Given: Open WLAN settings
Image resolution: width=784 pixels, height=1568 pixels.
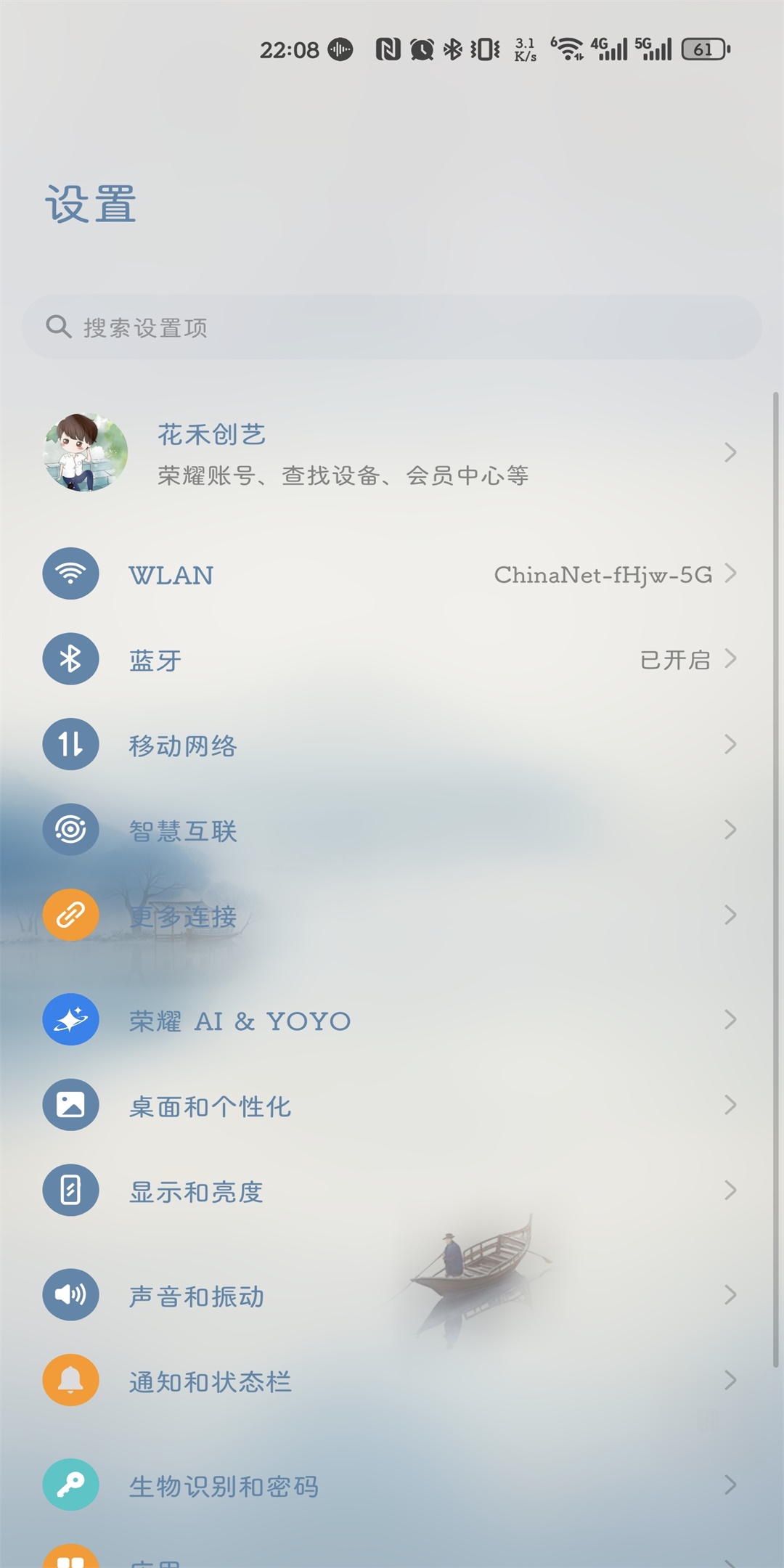Looking at the screenshot, I should click(171, 575).
